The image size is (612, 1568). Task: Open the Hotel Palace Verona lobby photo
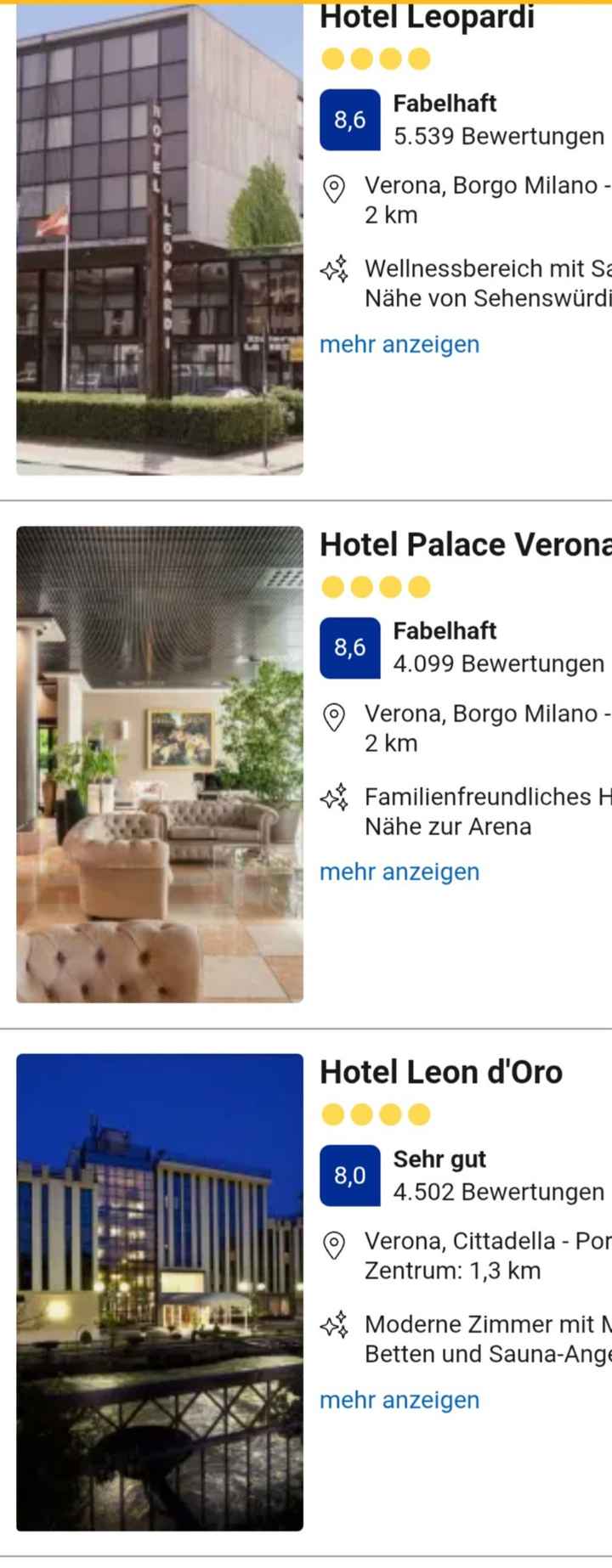tap(158, 764)
